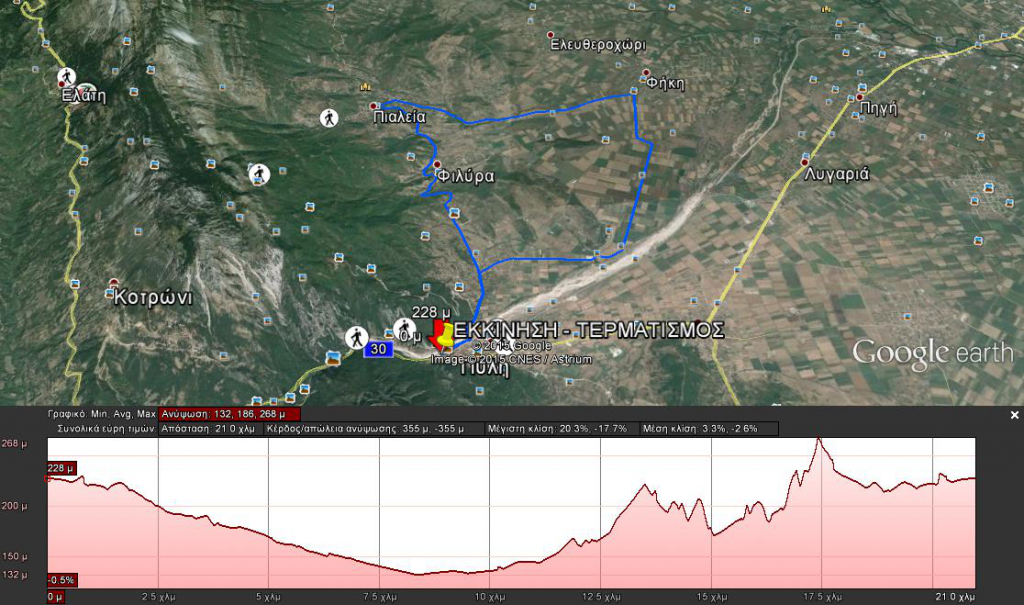Open the Πιαλεία place marker
Viewport: 1024px width, 605px height.
coord(374,106)
